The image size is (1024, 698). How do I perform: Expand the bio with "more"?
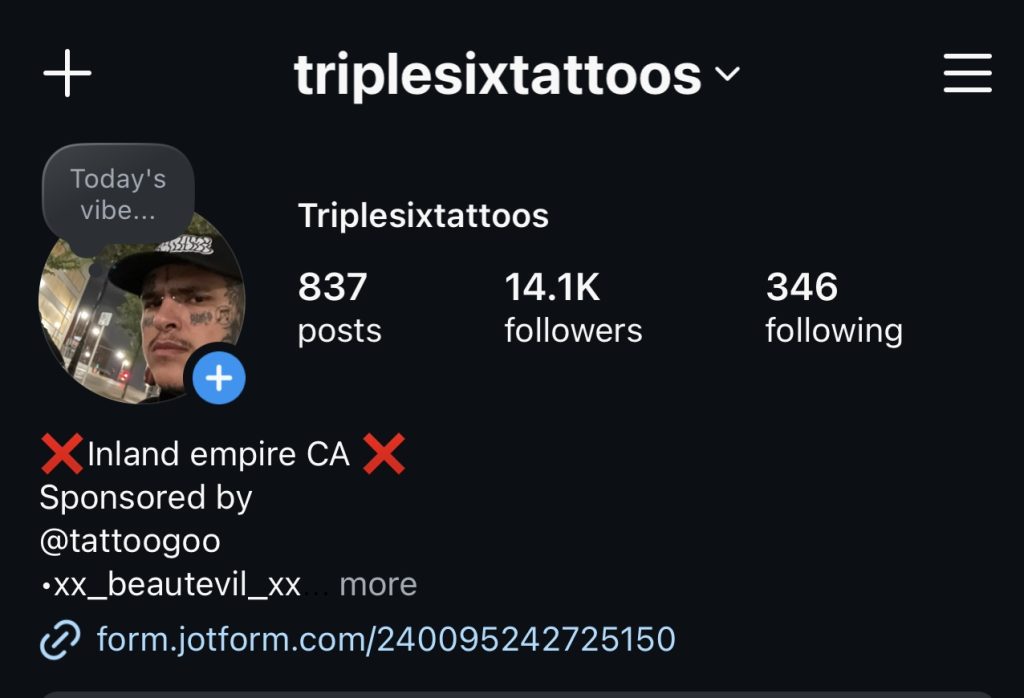pyautogui.click(x=378, y=584)
